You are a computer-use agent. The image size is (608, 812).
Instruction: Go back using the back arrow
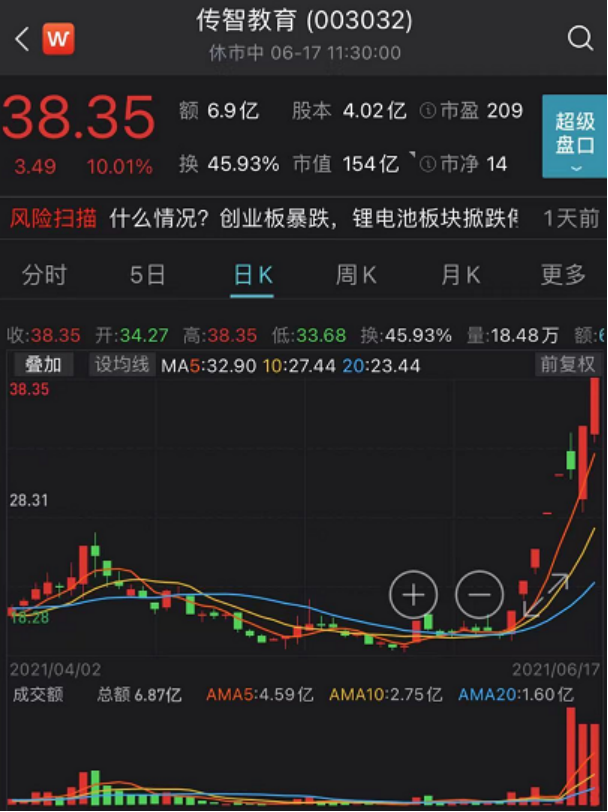(22, 39)
